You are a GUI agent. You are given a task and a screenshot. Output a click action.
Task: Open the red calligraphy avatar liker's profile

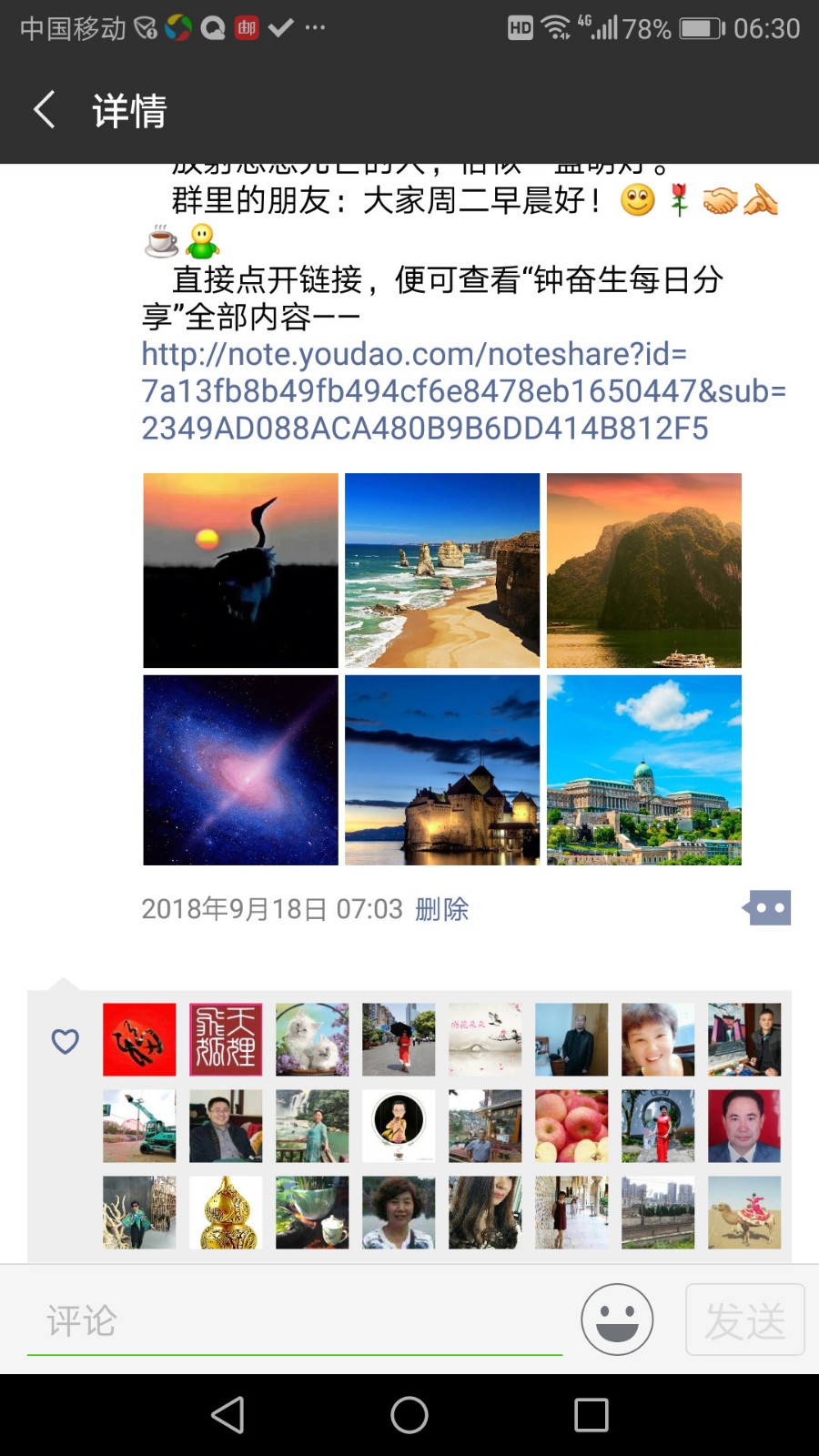click(139, 1039)
